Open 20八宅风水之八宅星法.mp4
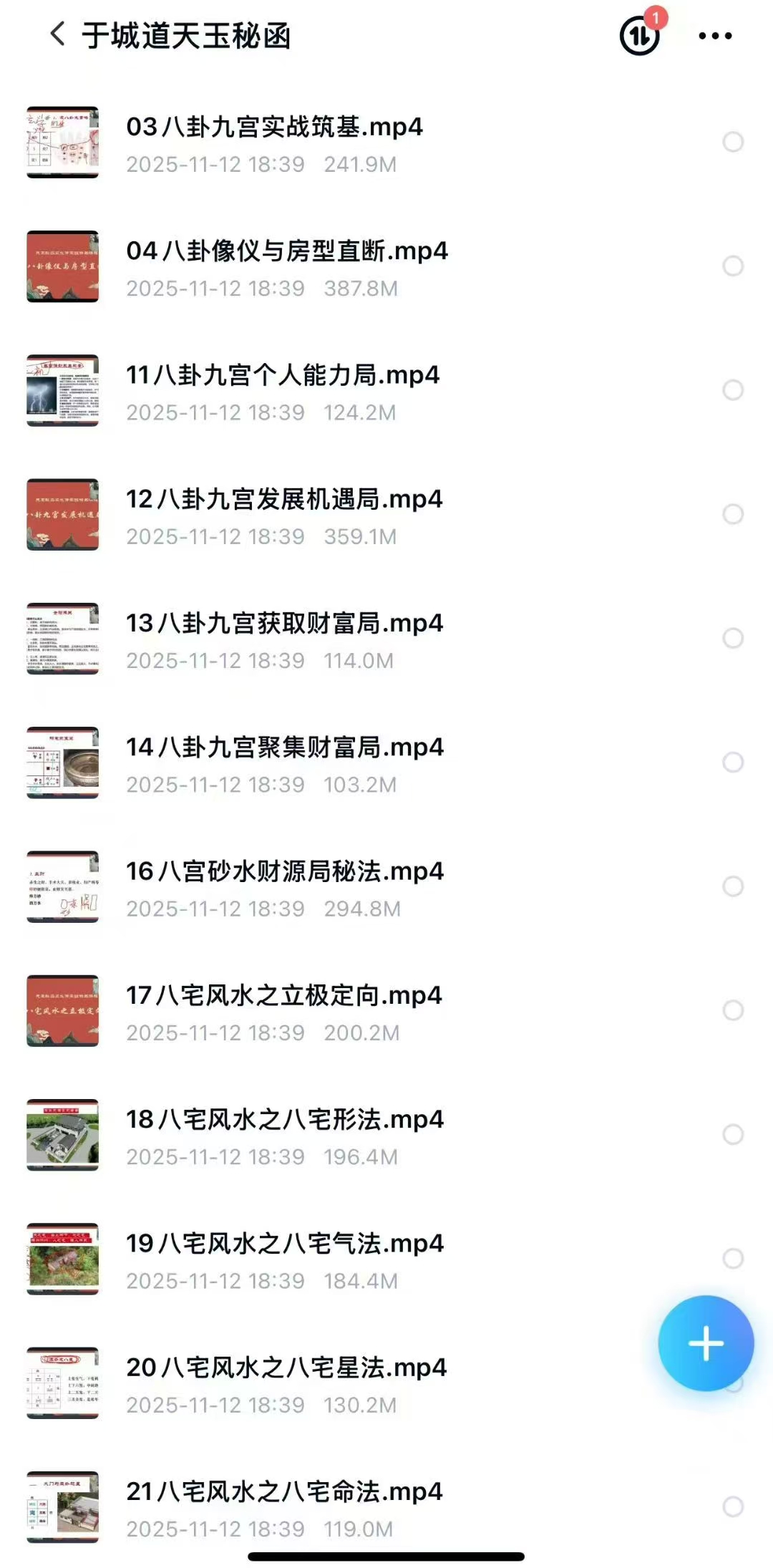Image resolution: width=773 pixels, height=1568 pixels. click(x=286, y=1368)
